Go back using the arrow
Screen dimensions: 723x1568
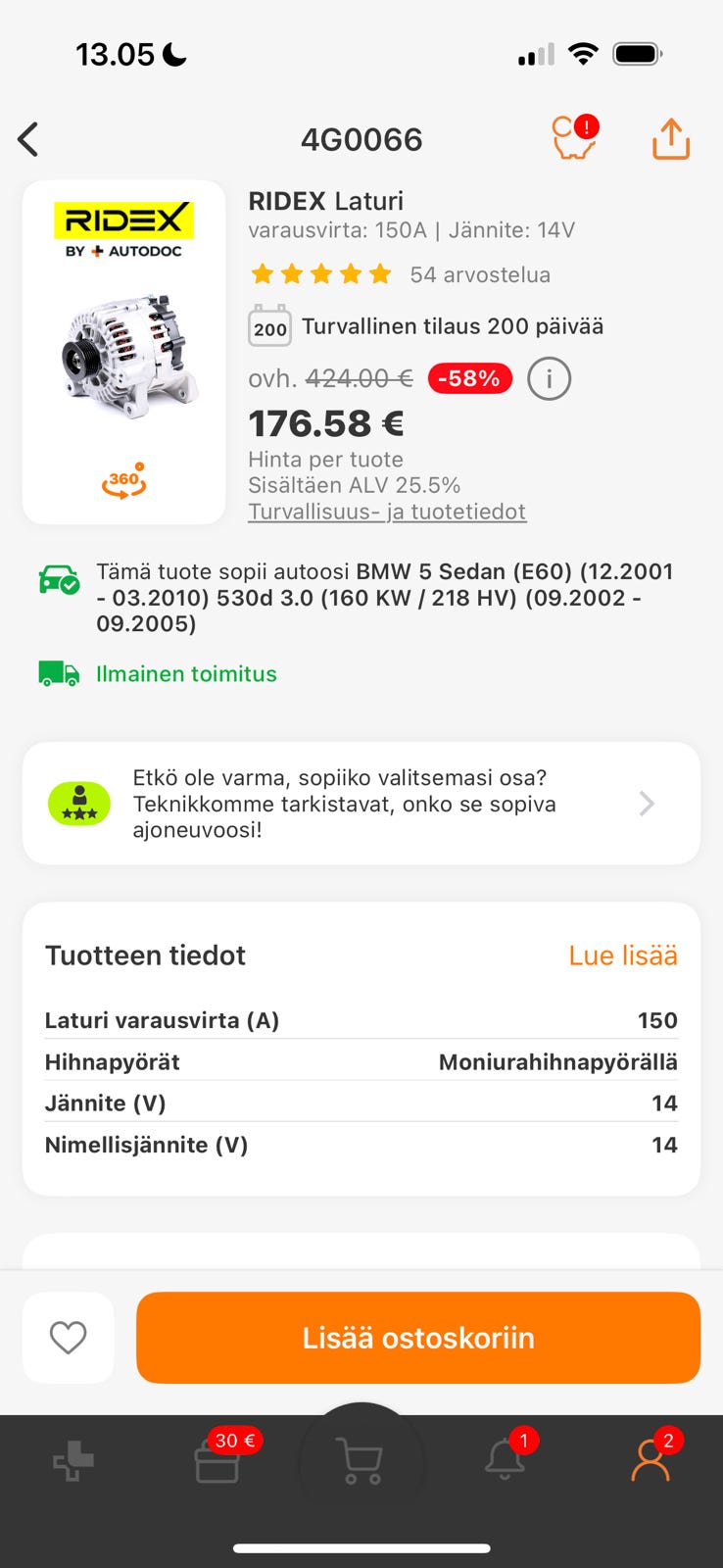[x=29, y=140]
